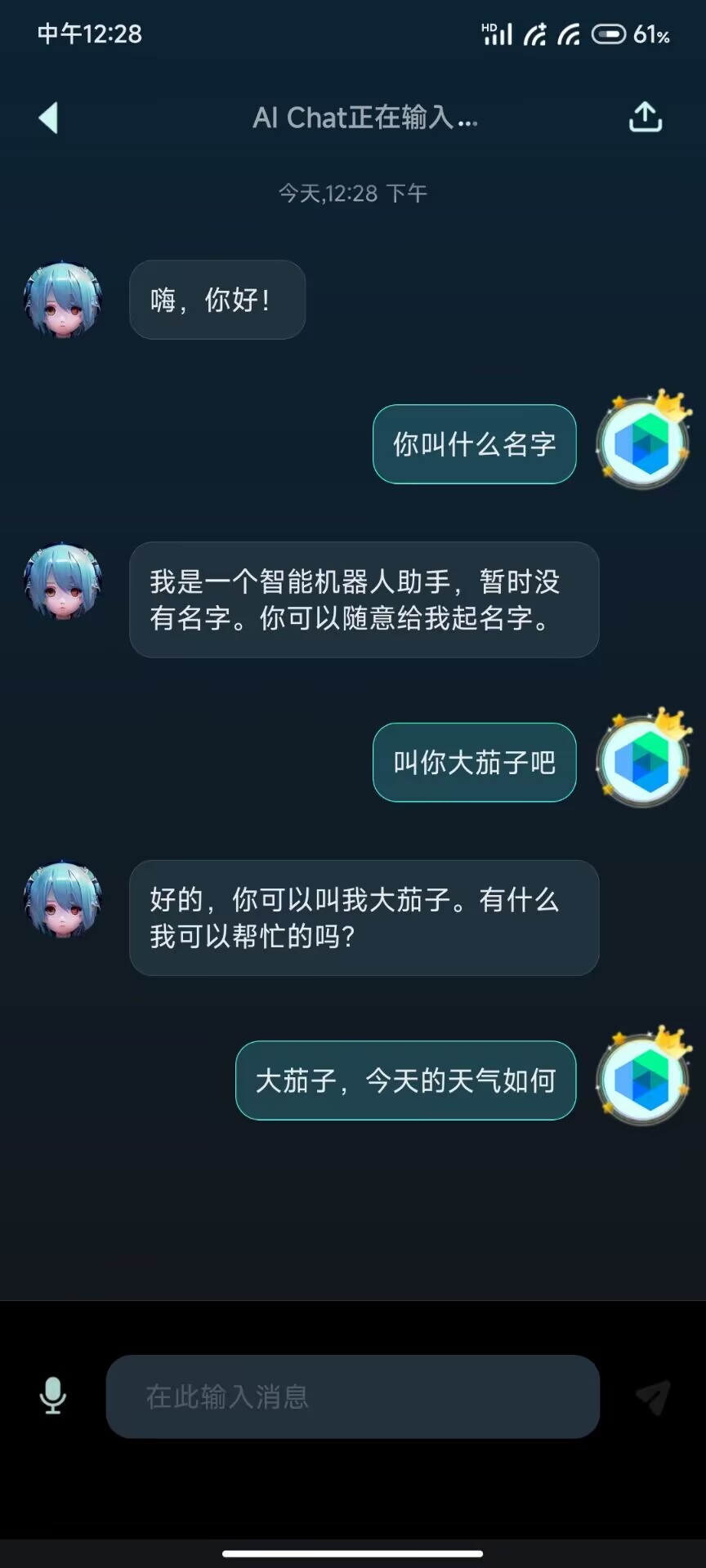The width and height of the screenshot is (706, 1568).
Task: Send the message with the paper plane
Action: click(x=654, y=1397)
